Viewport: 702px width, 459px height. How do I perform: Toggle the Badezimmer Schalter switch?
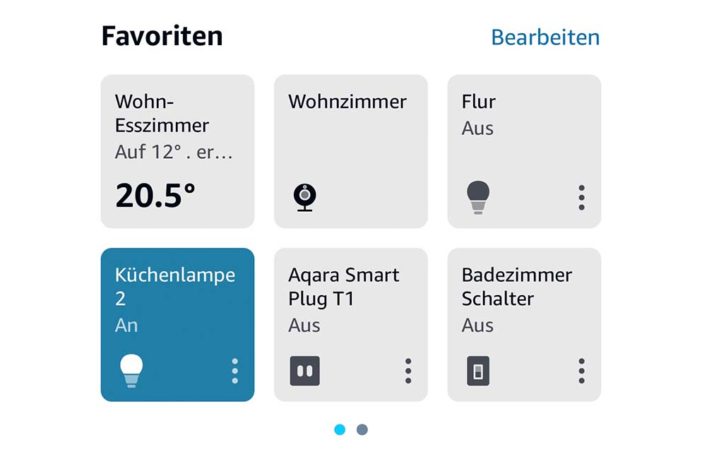(479, 370)
